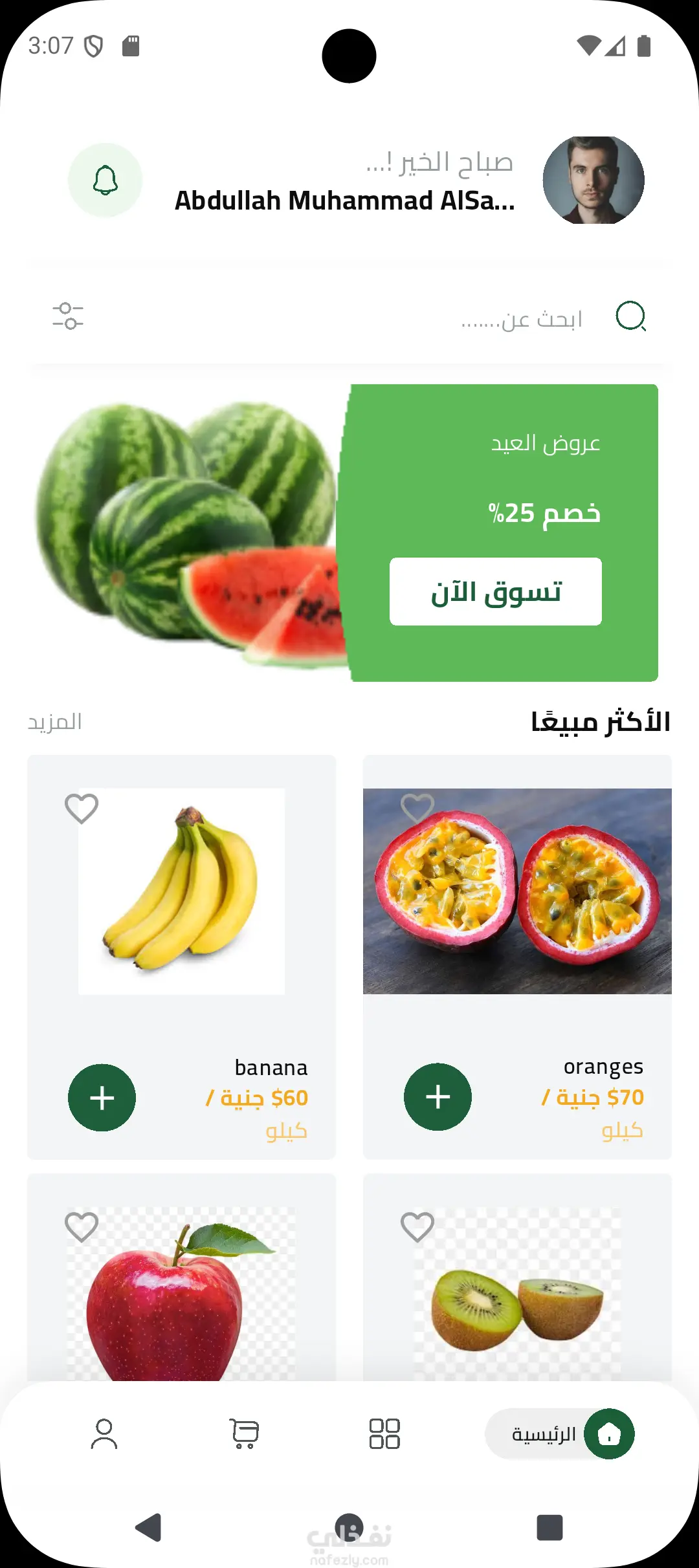
Task: Switch to the profile tab
Action: point(104,1433)
